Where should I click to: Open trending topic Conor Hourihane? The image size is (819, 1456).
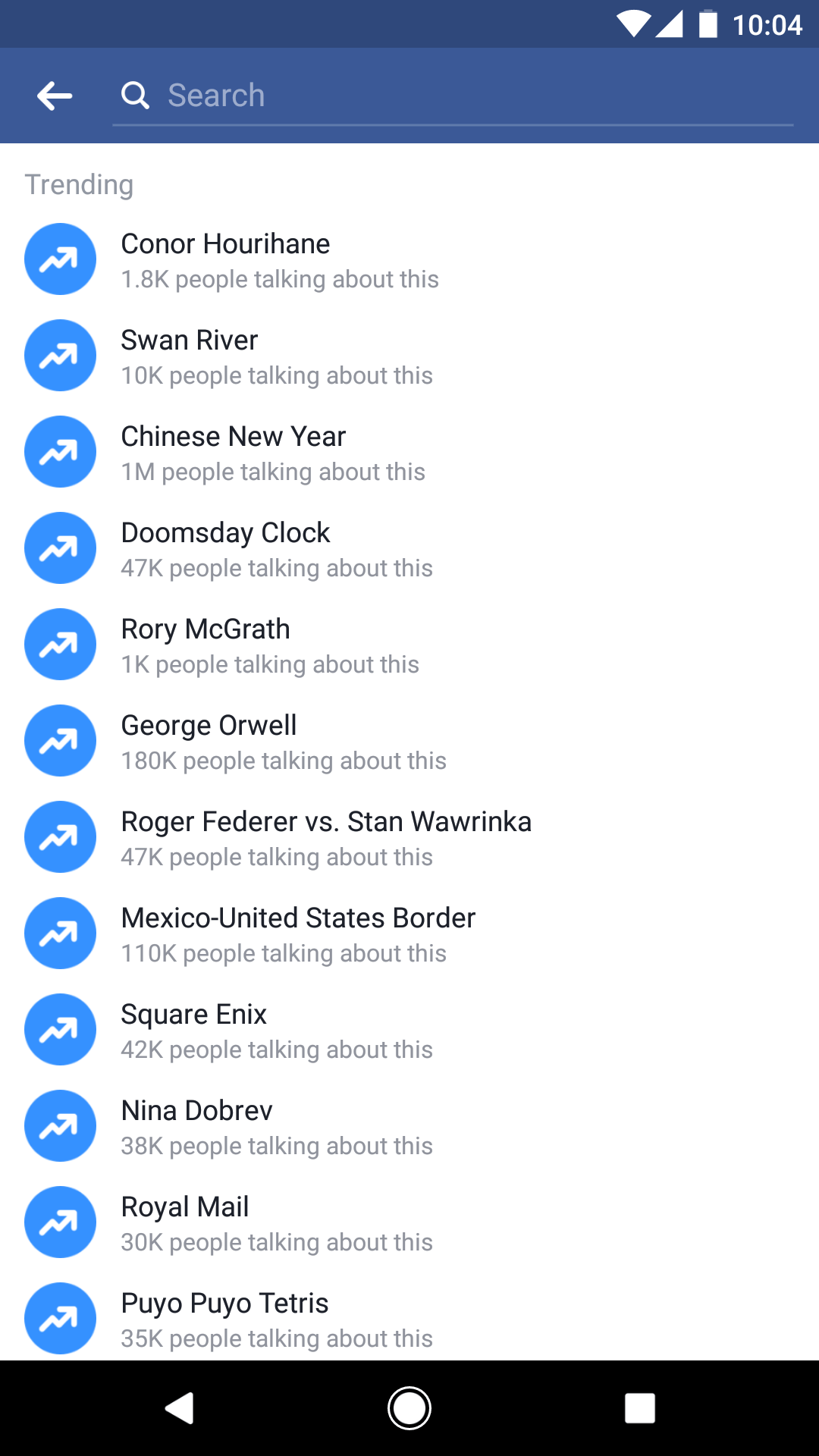point(409,259)
